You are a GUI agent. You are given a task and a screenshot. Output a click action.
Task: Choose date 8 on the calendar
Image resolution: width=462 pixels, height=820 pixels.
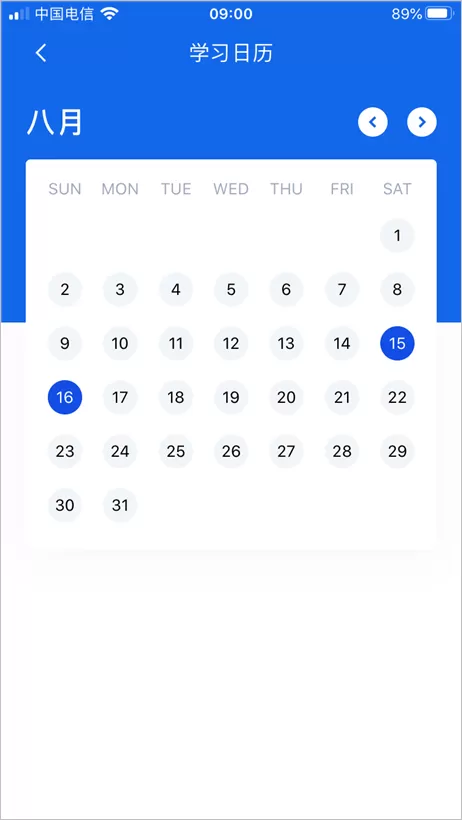[397, 290]
